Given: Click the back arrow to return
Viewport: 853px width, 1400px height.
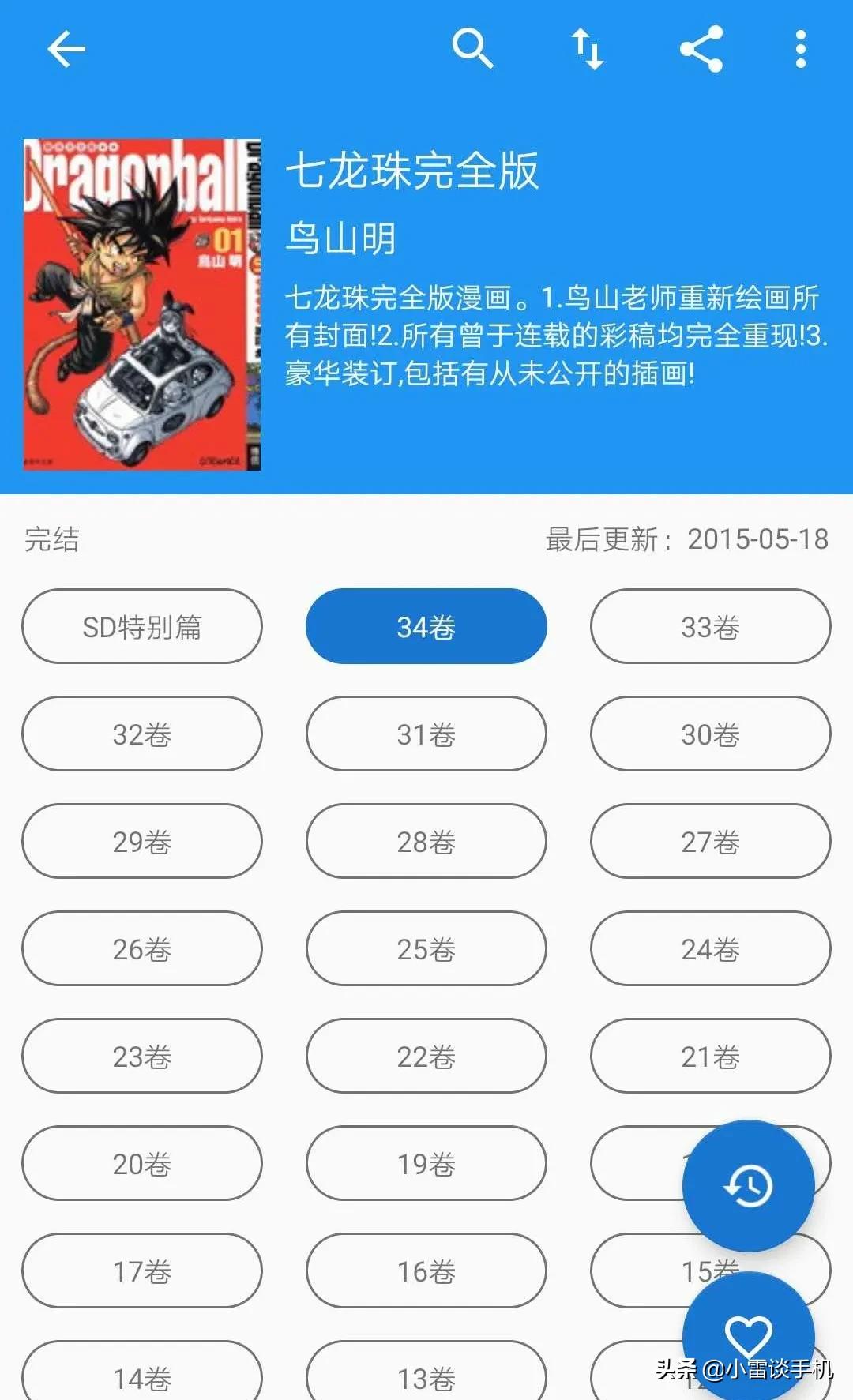Looking at the screenshot, I should 66,49.
